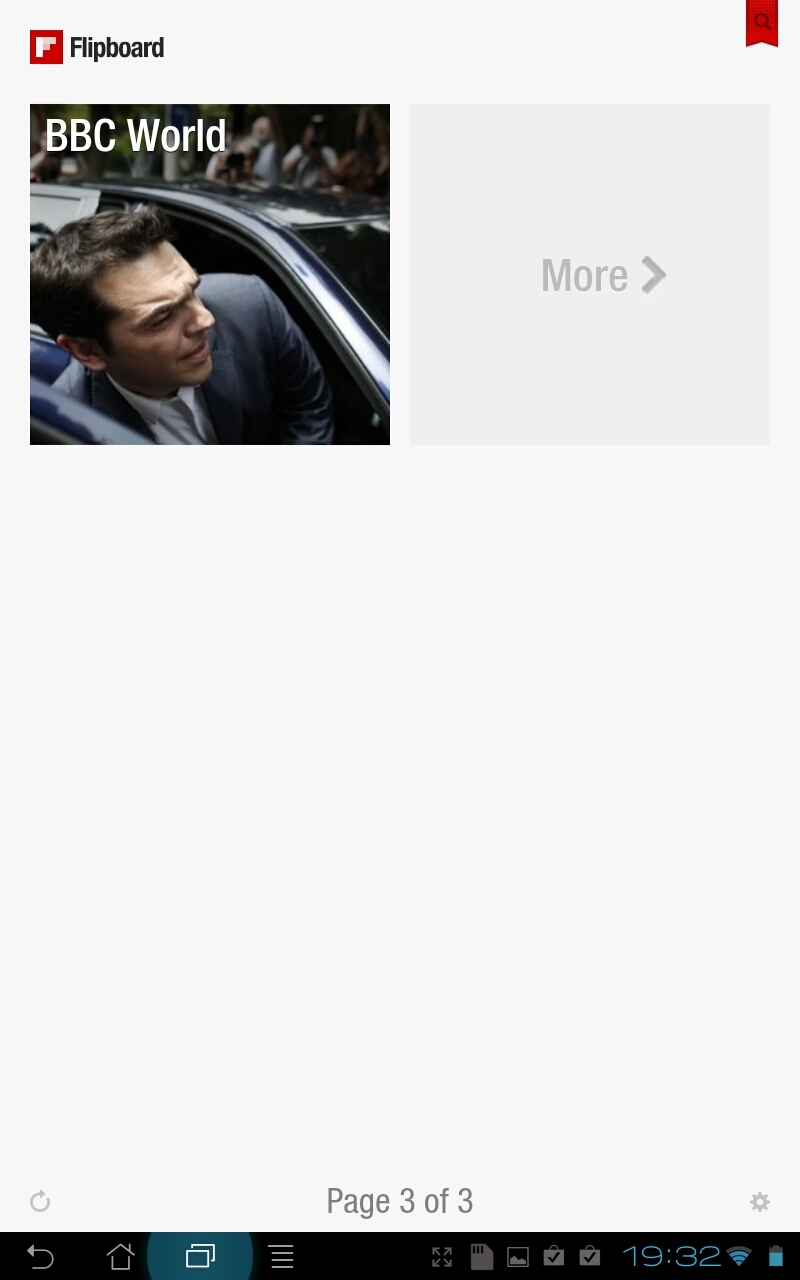Tap the screenshot notification icon
The image size is (800, 1280).
coord(517,1255)
